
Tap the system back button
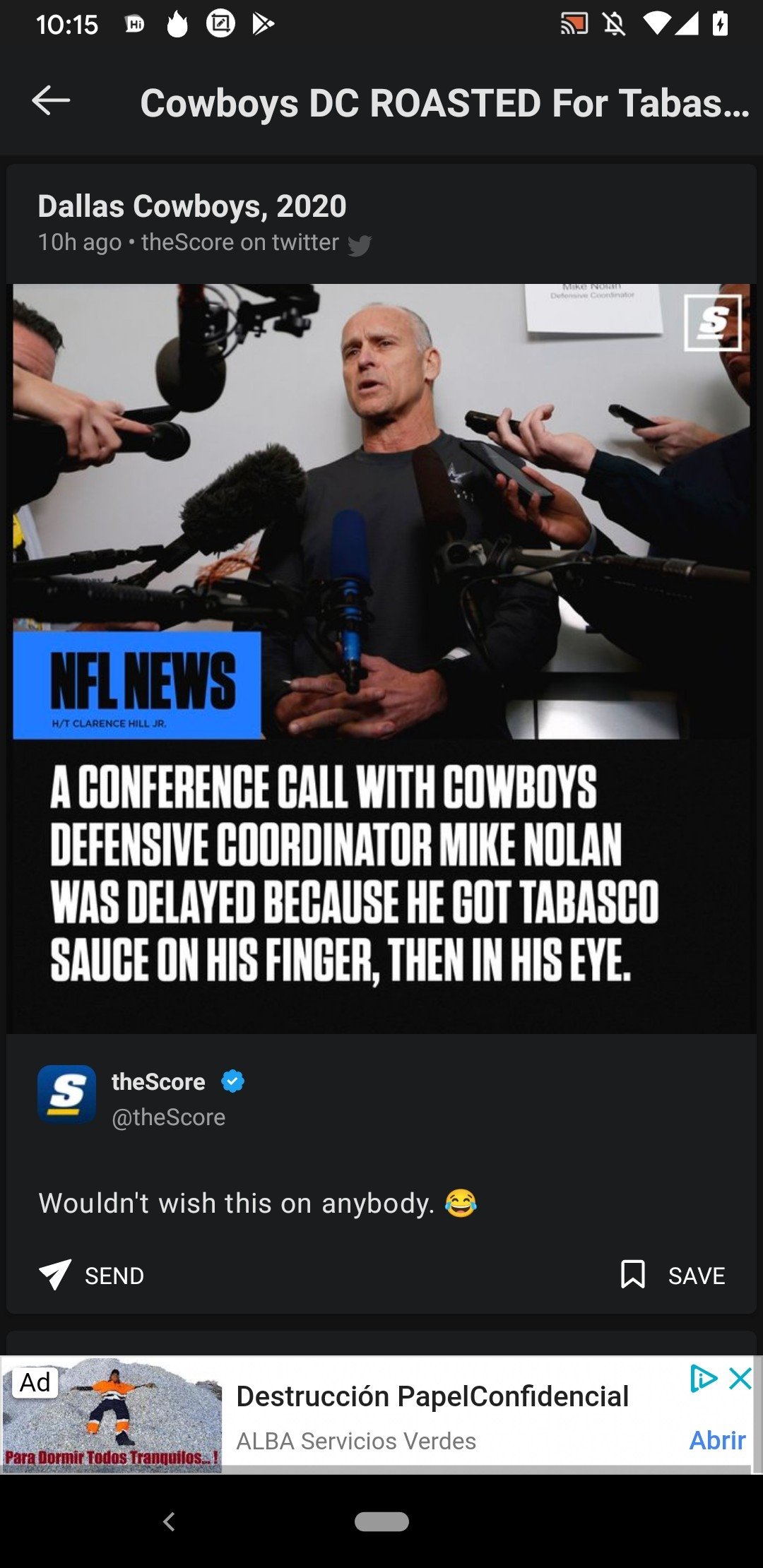point(169,1521)
